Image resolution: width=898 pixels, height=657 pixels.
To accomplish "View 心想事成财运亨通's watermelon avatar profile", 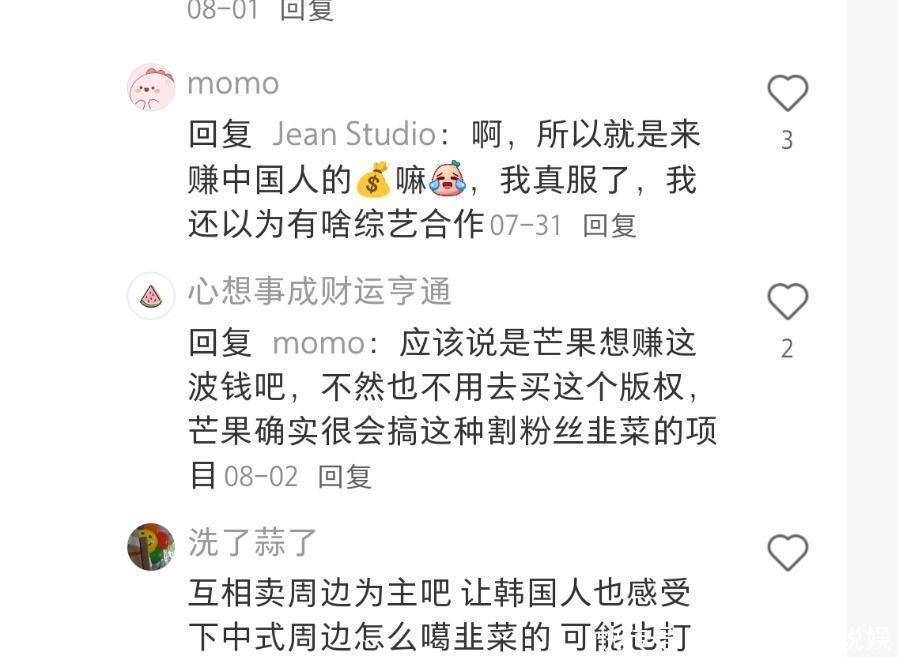I will pyautogui.click(x=151, y=296).
